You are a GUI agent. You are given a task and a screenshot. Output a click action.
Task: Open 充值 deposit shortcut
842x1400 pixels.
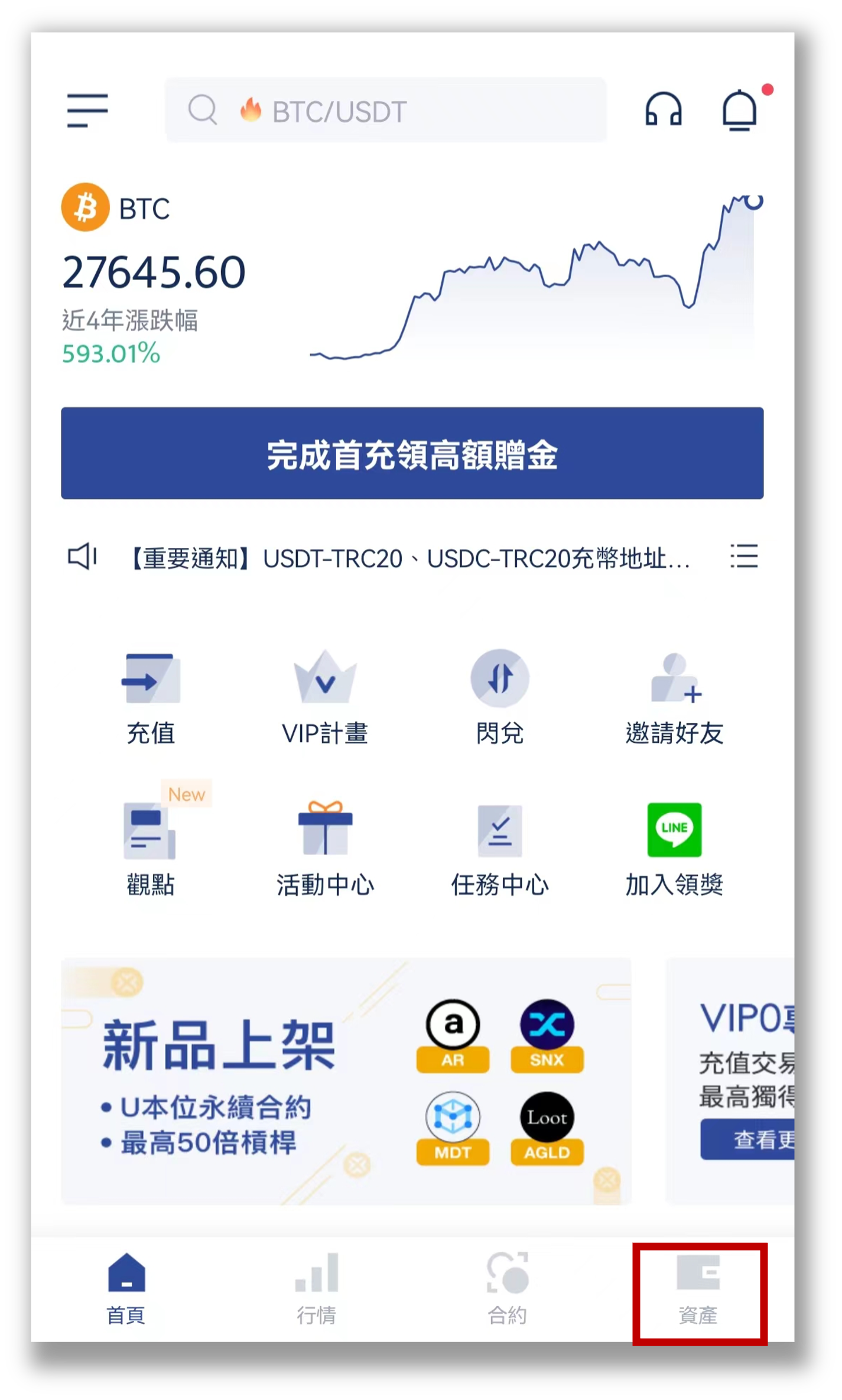[151, 697]
